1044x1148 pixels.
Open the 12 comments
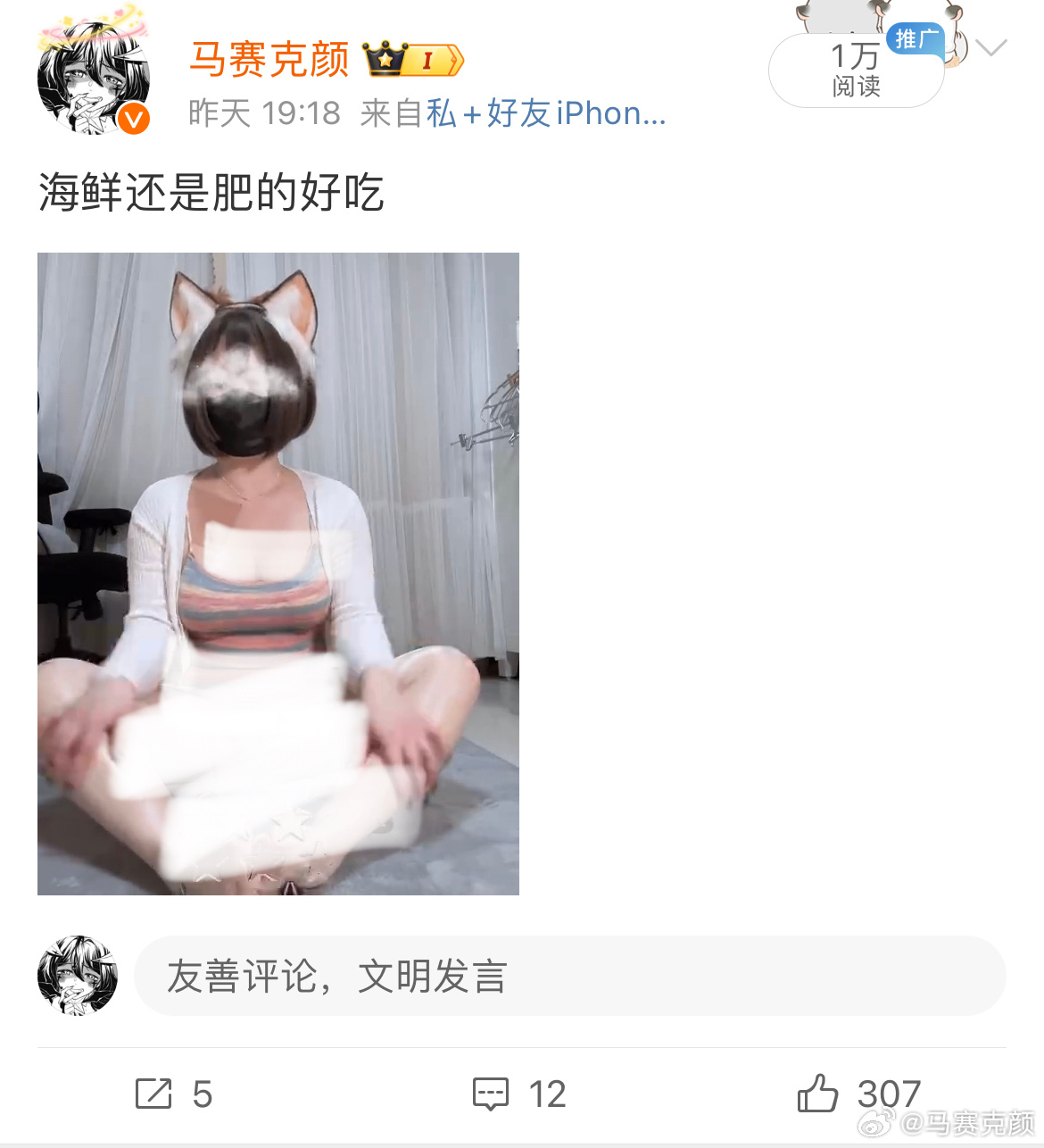(519, 1094)
